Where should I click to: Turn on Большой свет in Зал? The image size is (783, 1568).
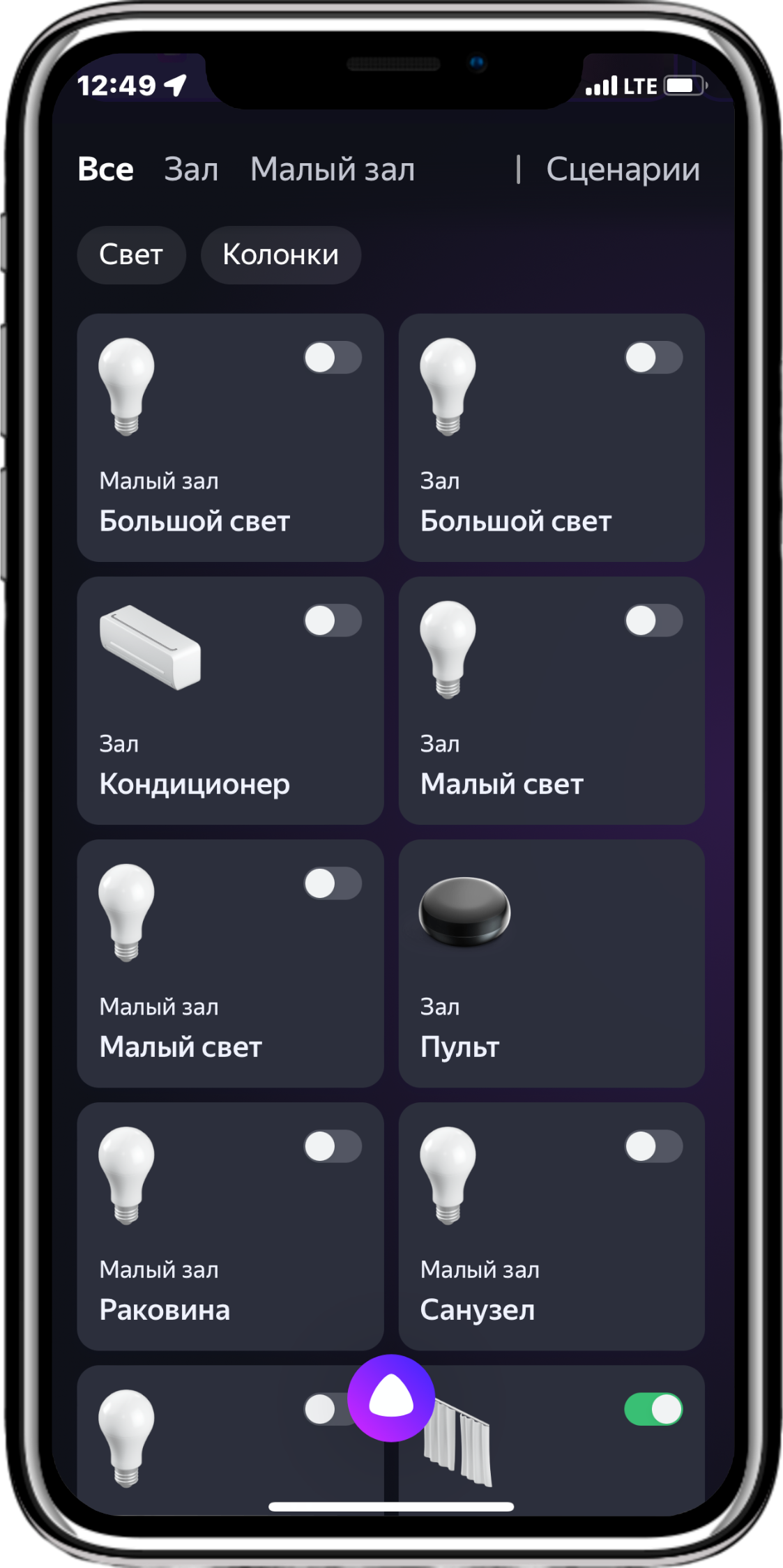pyautogui.click(x=653, y=358)
